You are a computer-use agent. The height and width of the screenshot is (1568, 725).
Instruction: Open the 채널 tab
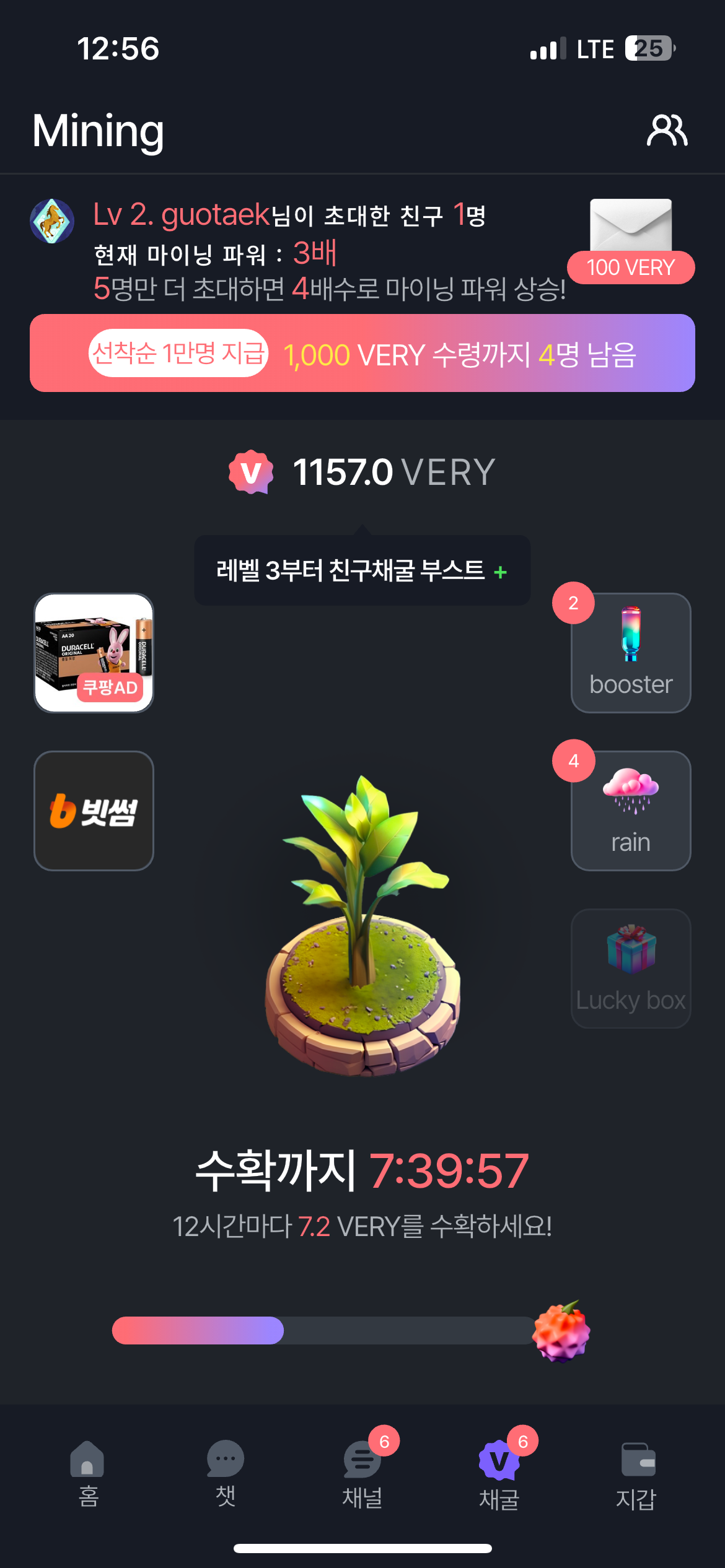[x=362, y=1474]
